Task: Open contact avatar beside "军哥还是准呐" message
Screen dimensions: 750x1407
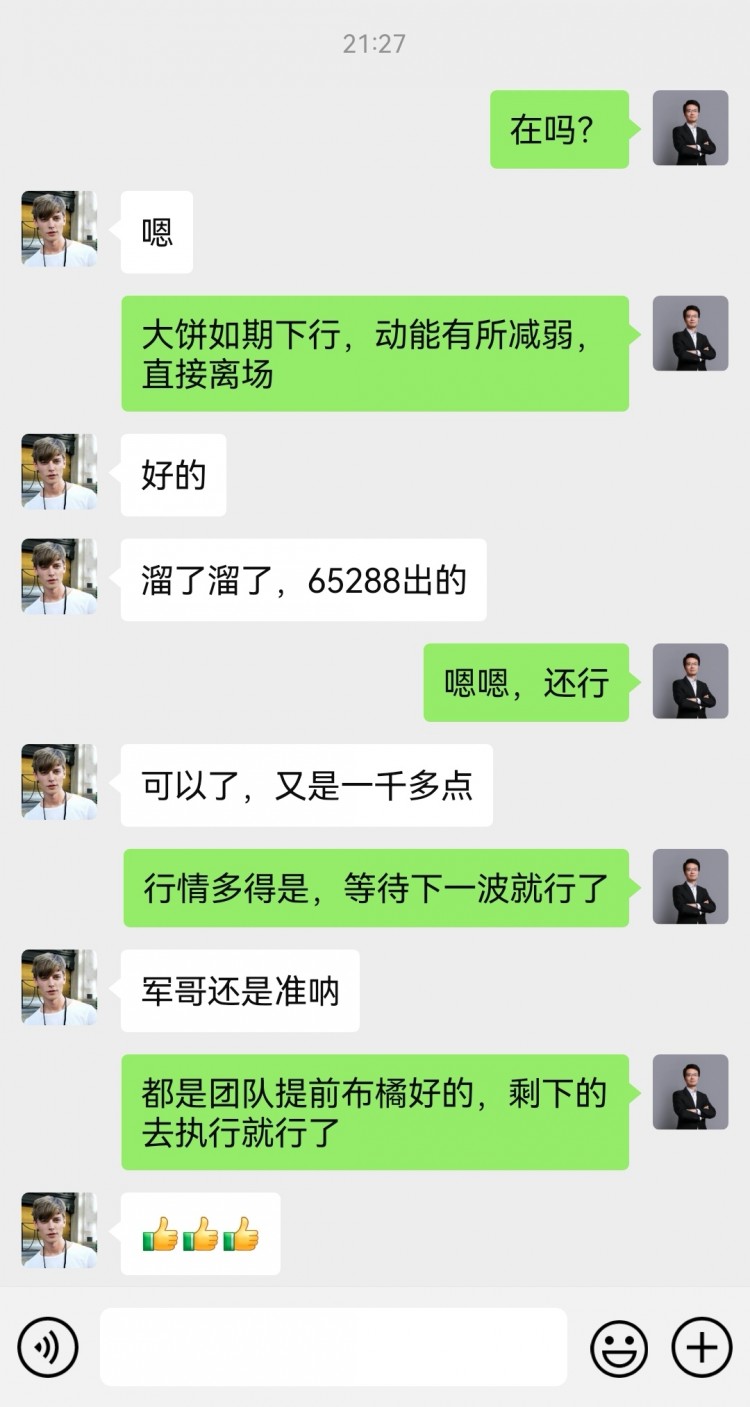Action: pyautogui.click(x=59, y=987)
